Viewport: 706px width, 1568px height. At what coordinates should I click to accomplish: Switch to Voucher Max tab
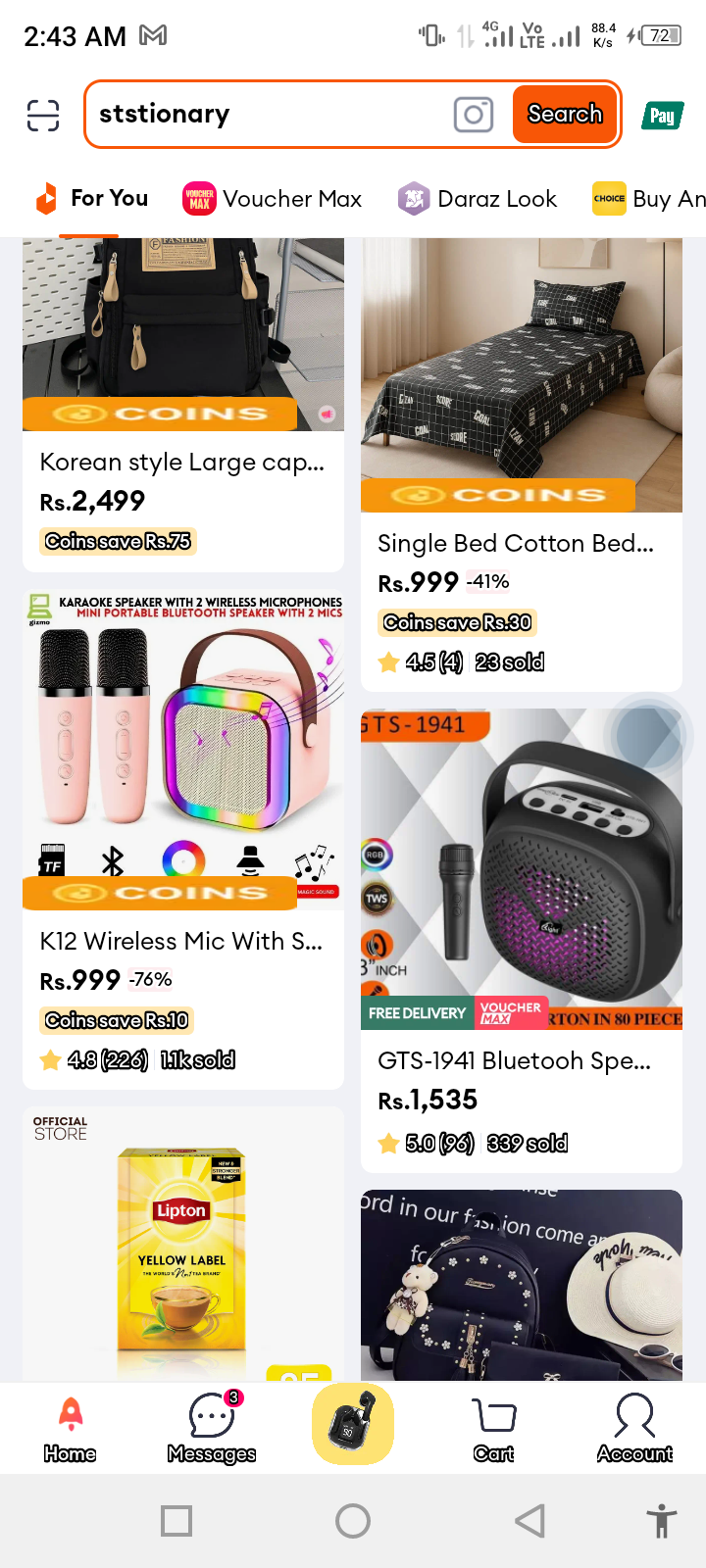tap(273, 199)
